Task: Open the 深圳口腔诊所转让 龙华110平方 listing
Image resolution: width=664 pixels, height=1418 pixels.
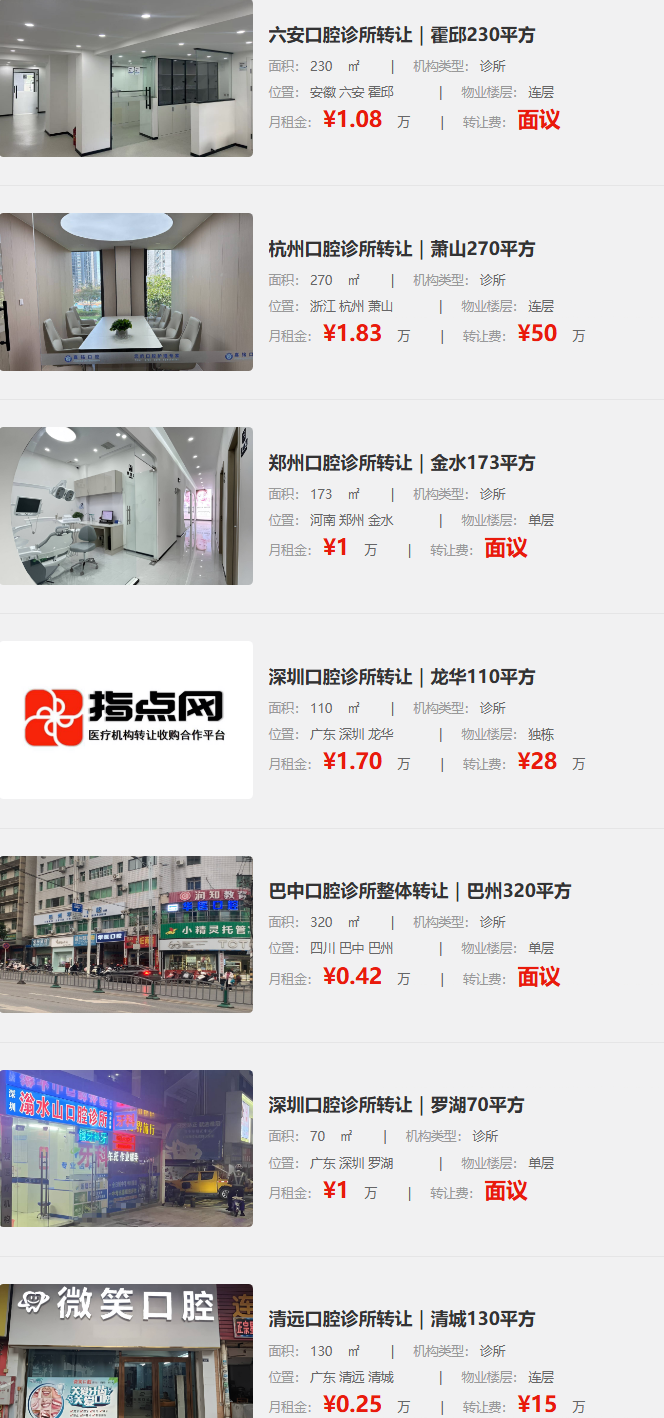Action: [x=402, y=677]
